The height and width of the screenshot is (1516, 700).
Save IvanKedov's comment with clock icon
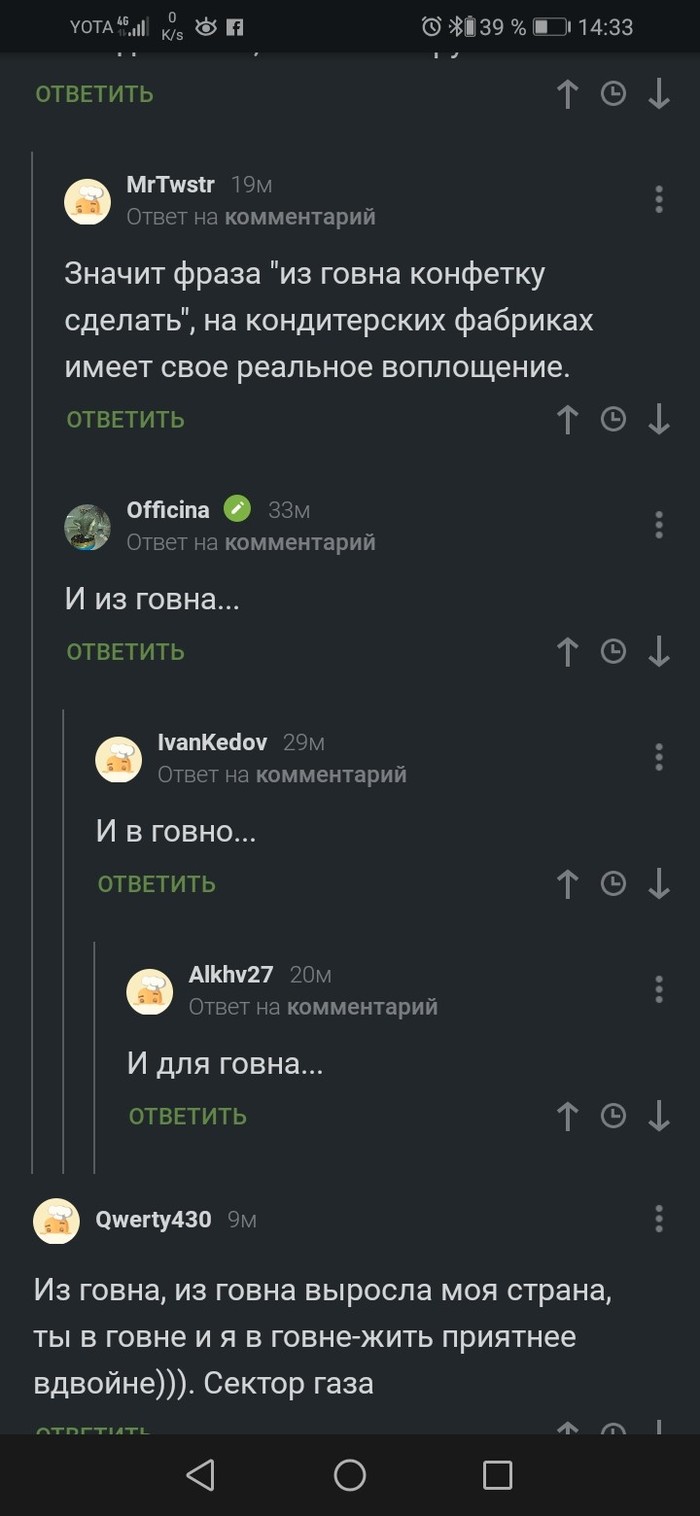click(612, 884)
